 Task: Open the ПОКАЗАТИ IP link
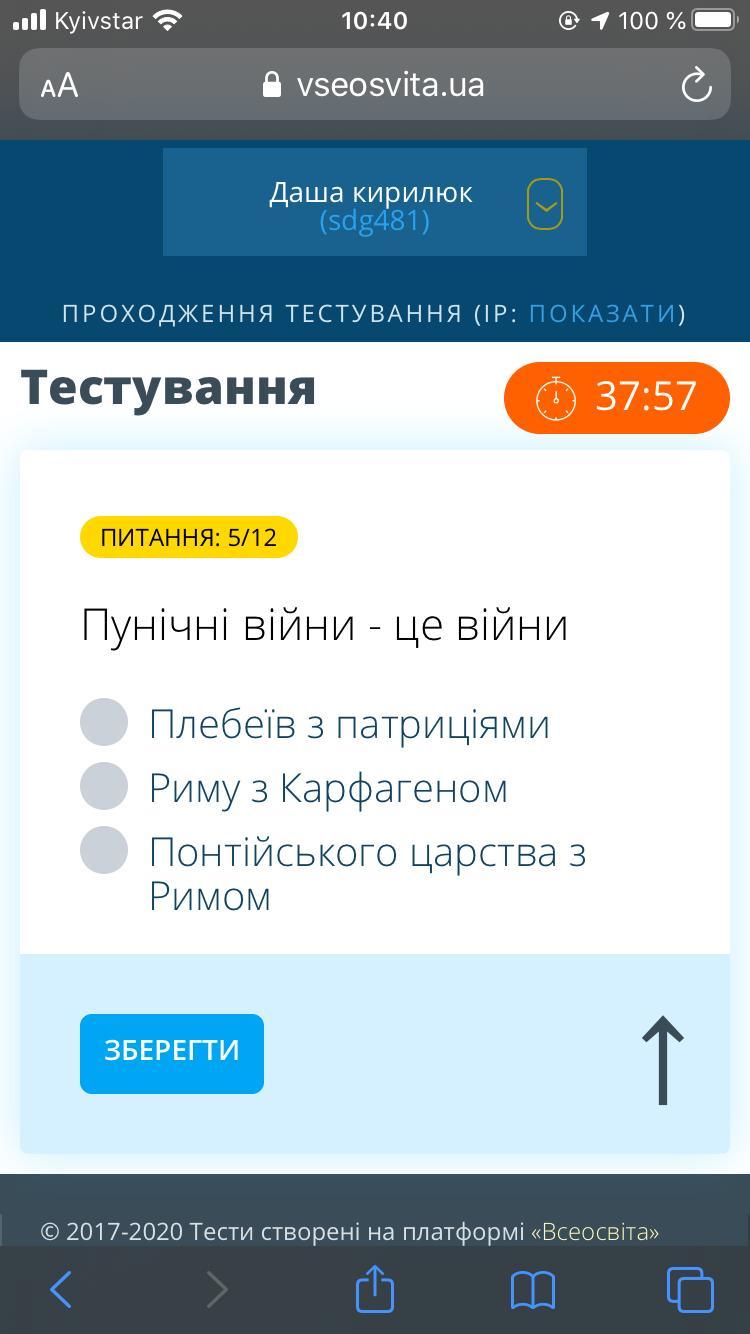[x=602, y=314]
